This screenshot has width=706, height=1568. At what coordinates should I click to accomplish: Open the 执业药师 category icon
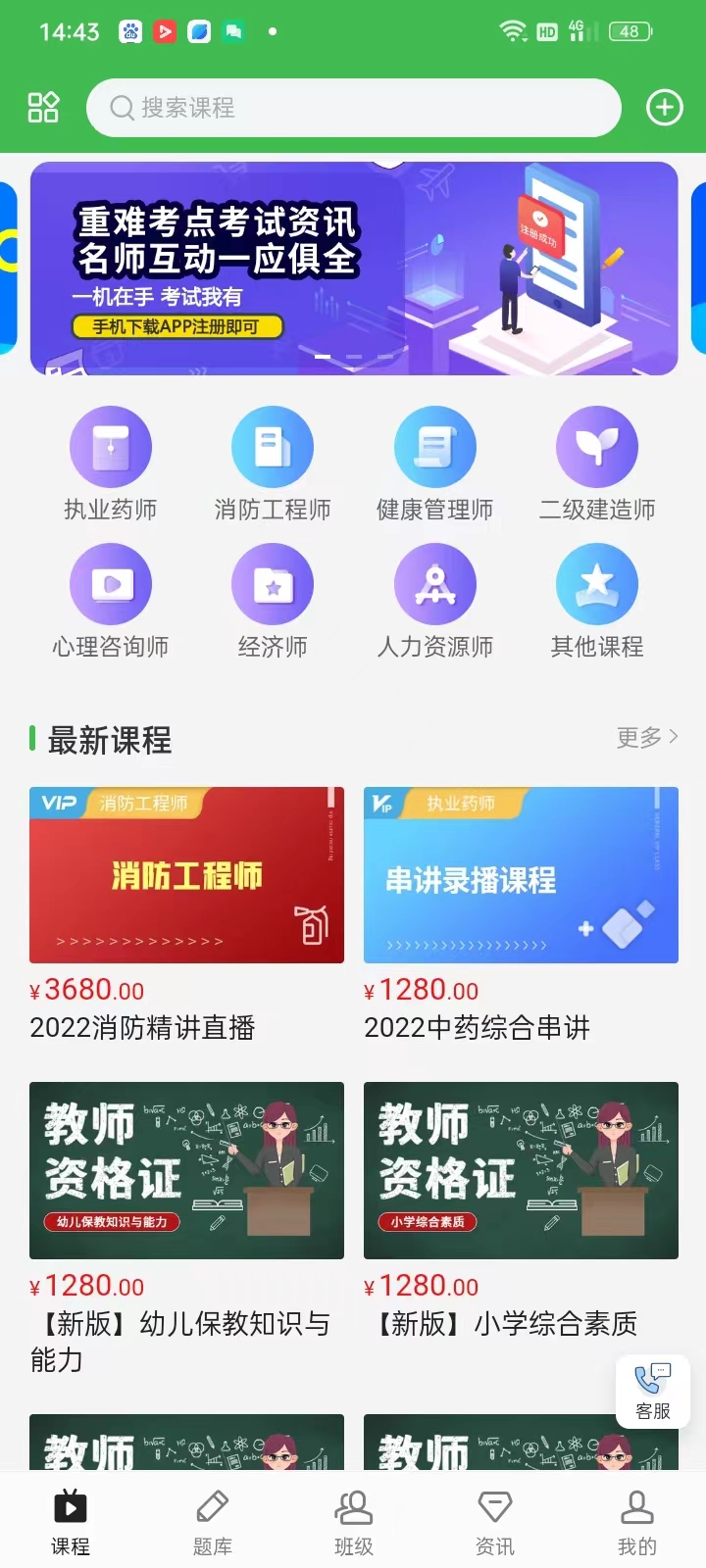click(x=111, y=446)
